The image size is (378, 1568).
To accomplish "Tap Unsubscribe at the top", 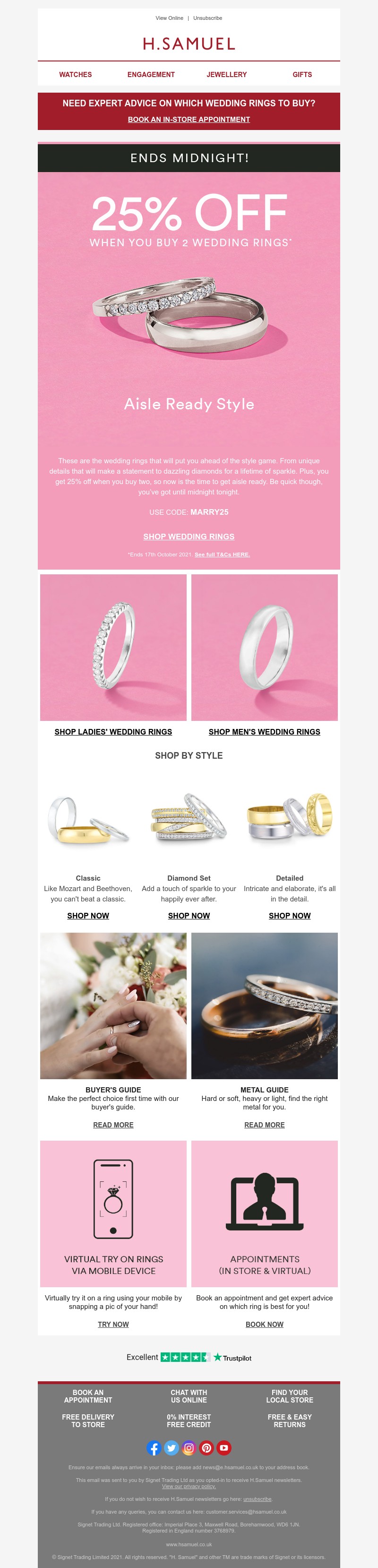I will click(x=207, y=18).
